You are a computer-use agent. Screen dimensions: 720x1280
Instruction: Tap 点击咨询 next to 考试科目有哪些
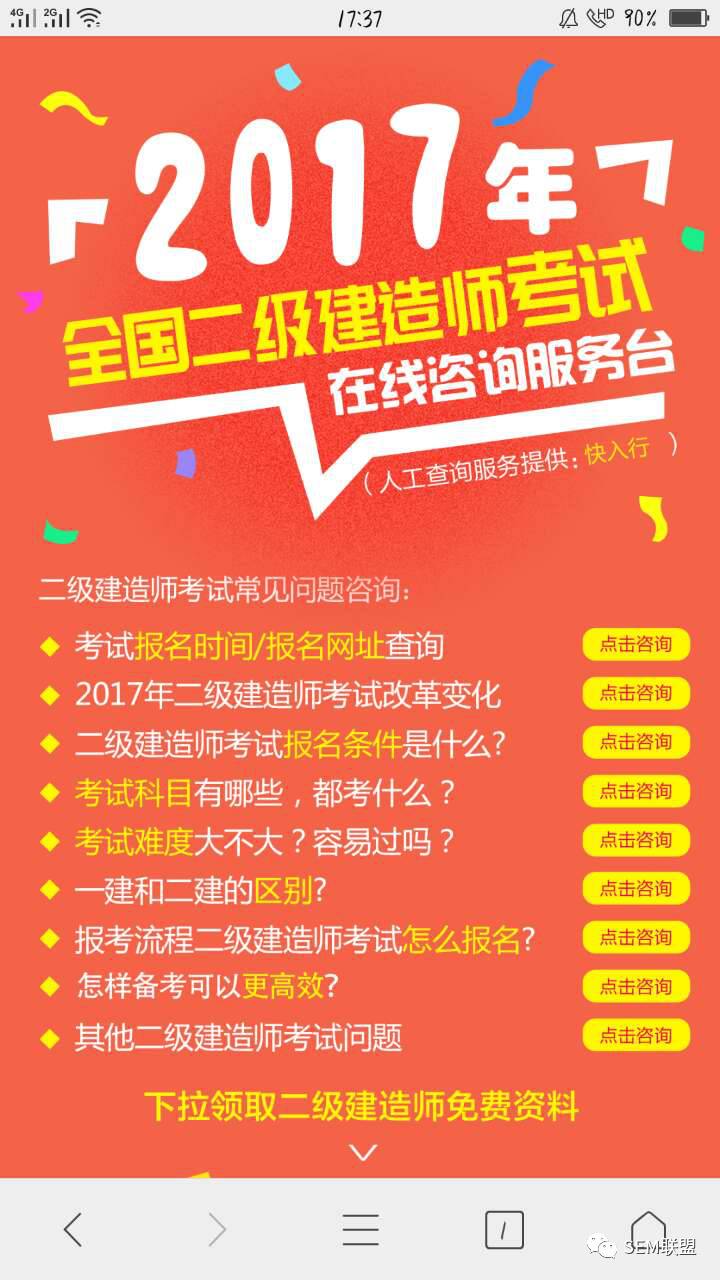636,791
